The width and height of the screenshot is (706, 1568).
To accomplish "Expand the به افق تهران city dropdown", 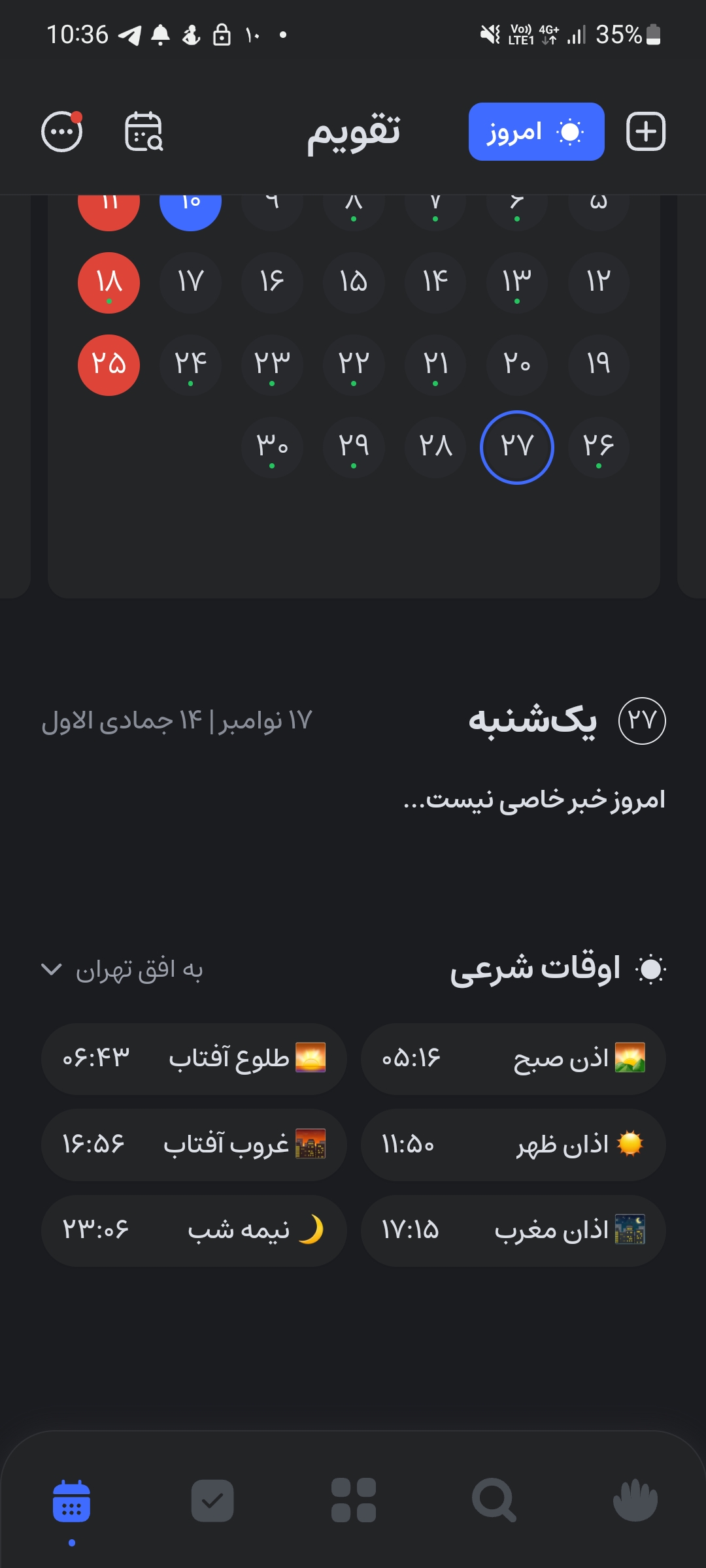I will tap(123, 970).
